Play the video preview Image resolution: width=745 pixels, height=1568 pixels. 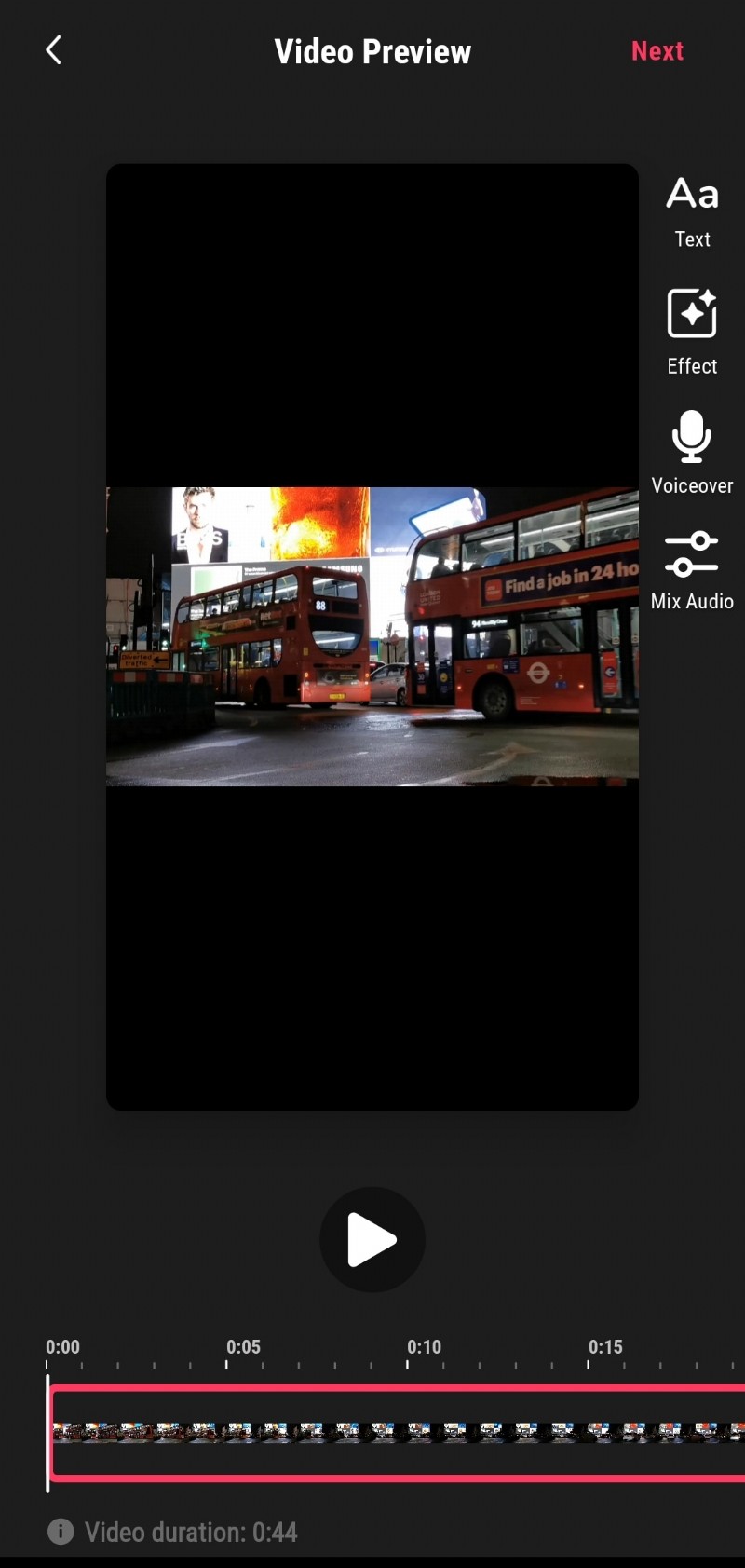(x=372, y=1240)
